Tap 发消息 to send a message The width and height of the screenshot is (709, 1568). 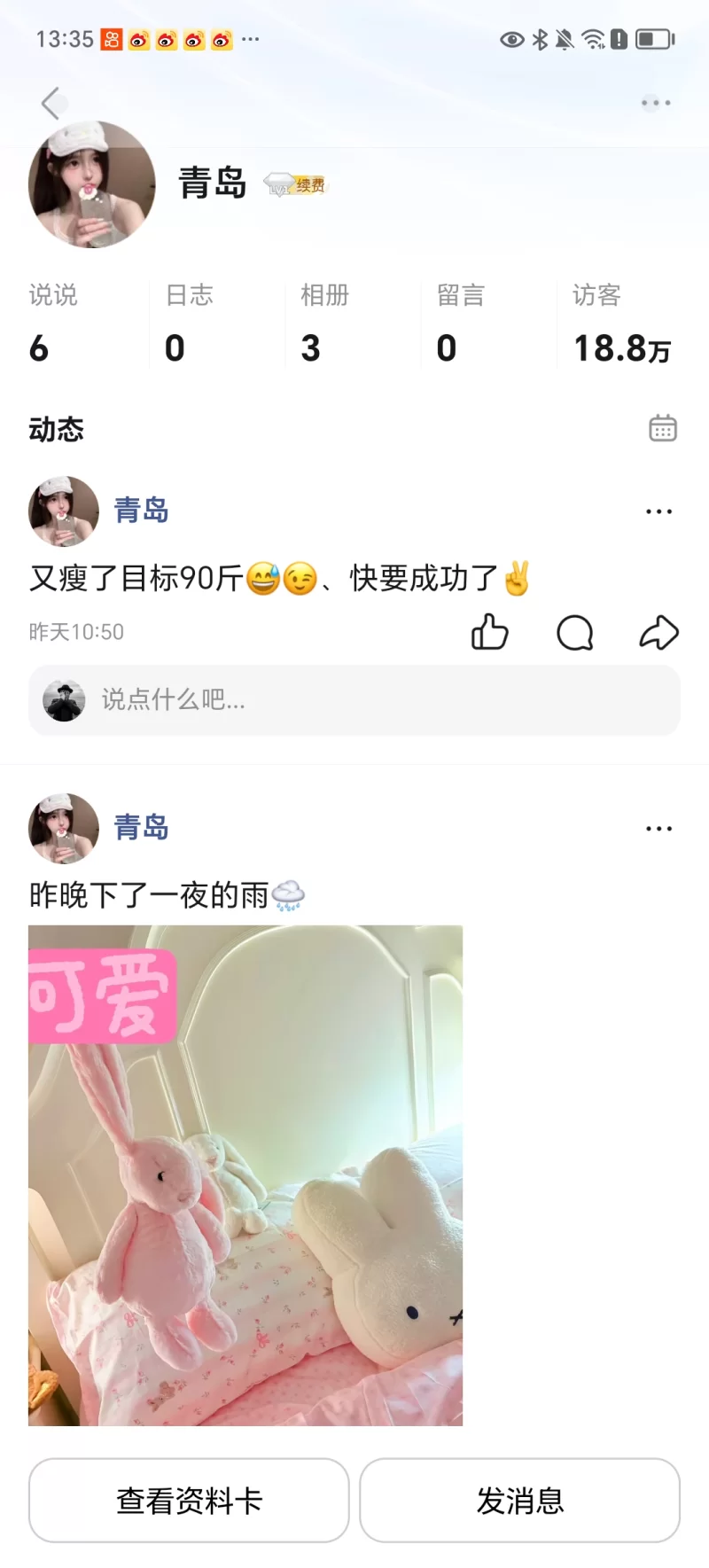519,1500
